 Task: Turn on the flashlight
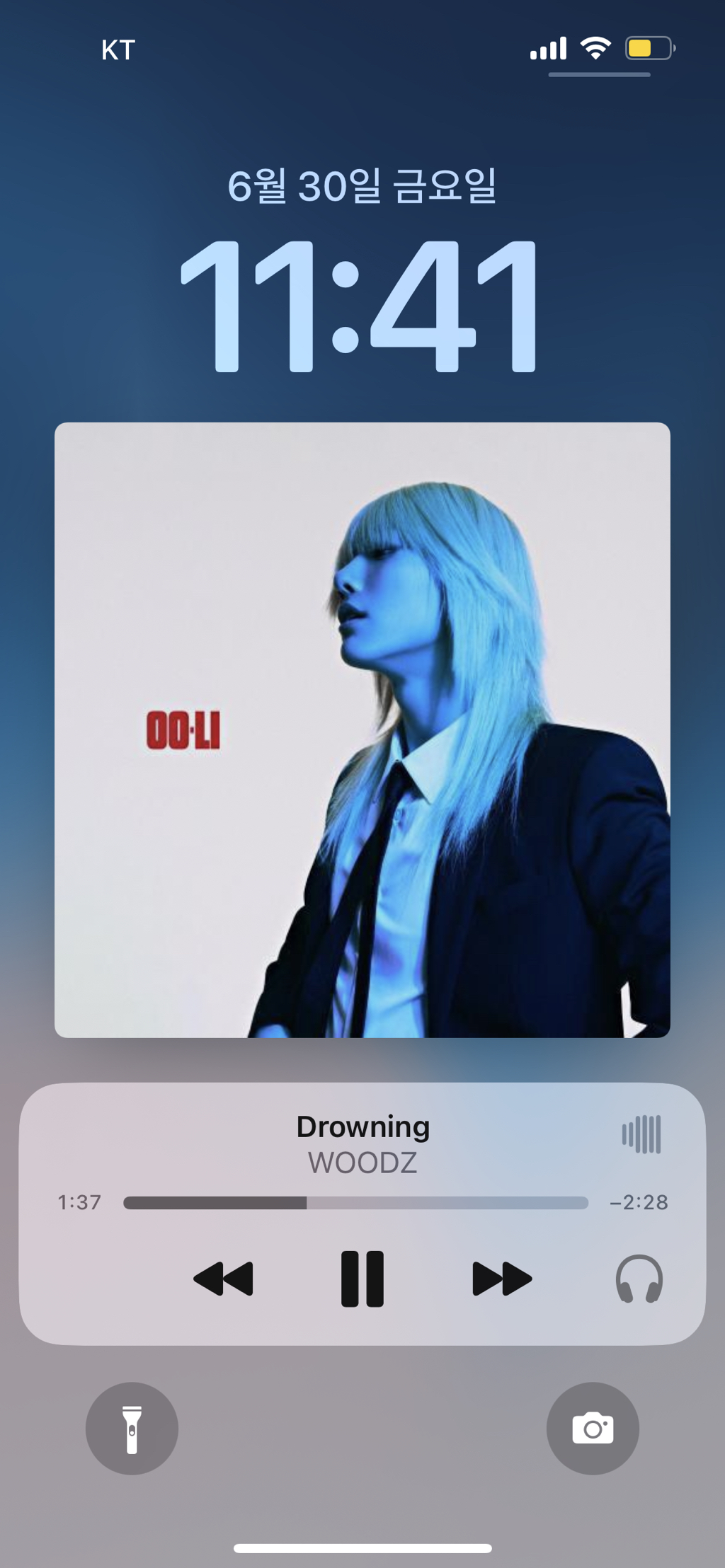[x=132, y=1429]
